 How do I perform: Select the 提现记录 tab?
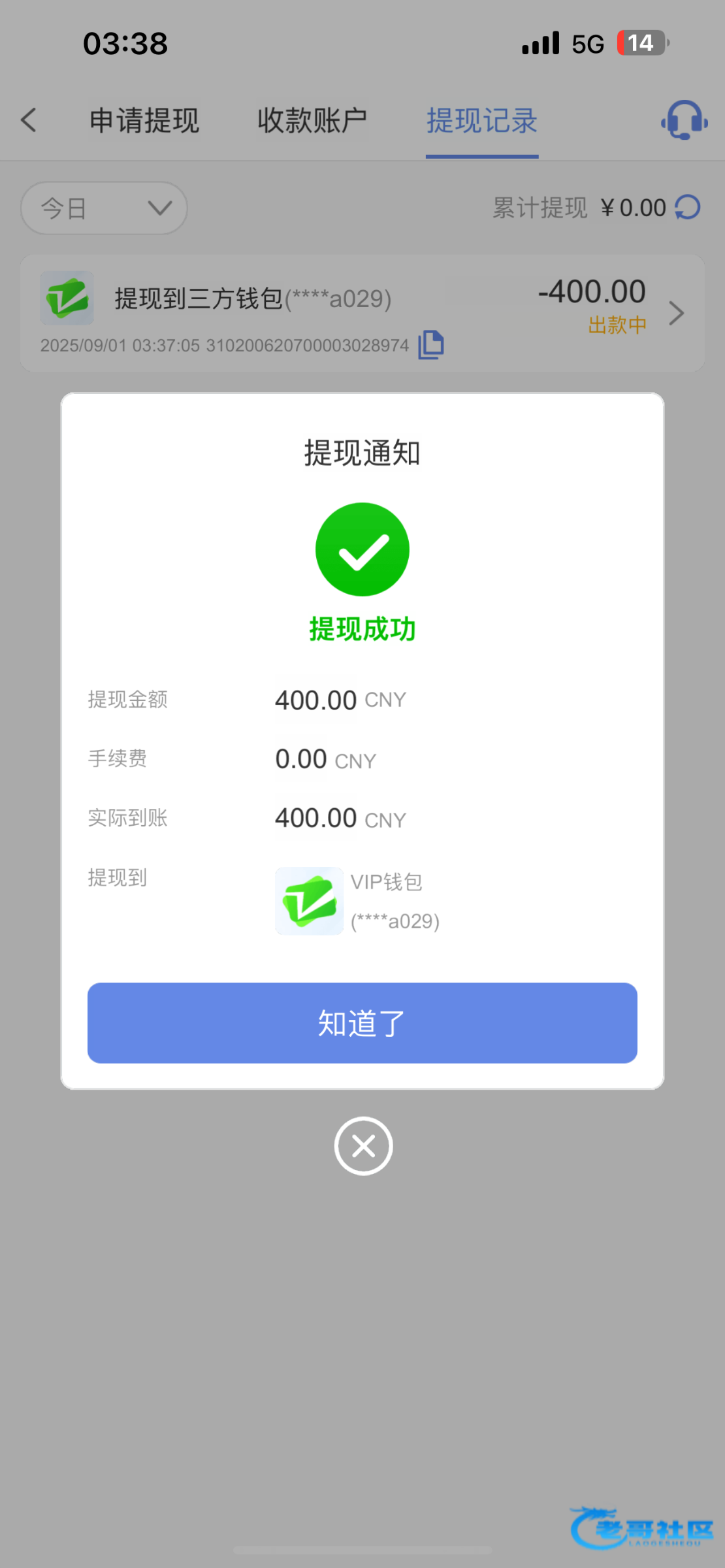tap(482, 122)
